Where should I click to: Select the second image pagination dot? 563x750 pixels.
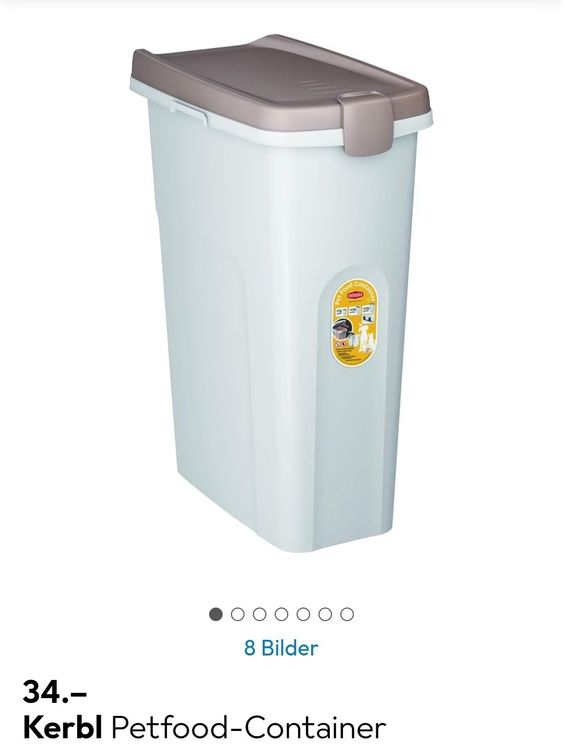point(238,614)
